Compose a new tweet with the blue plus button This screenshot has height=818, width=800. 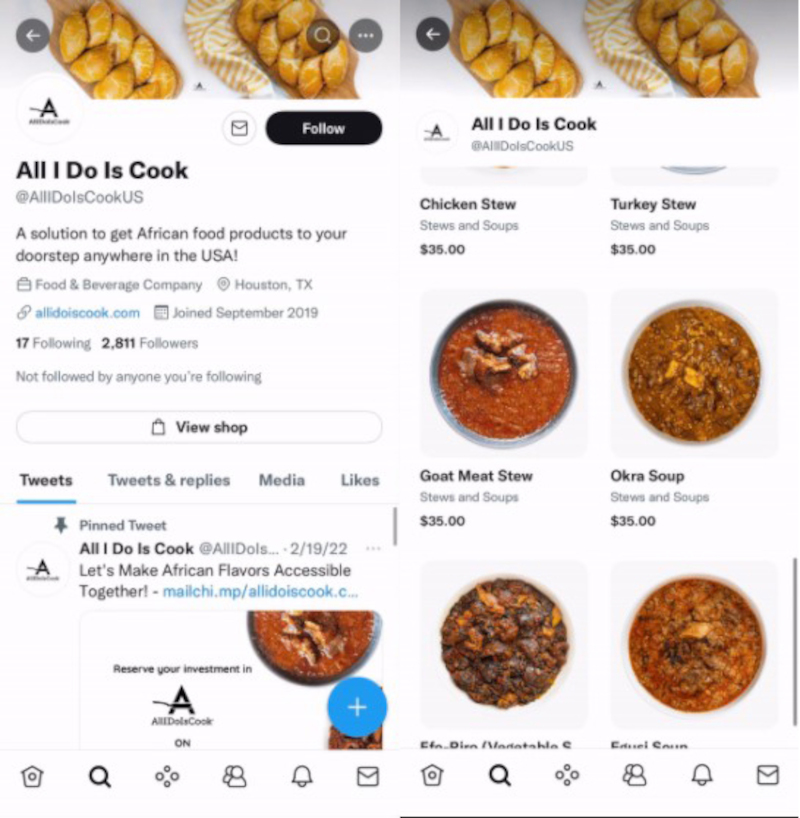point(357,707)
